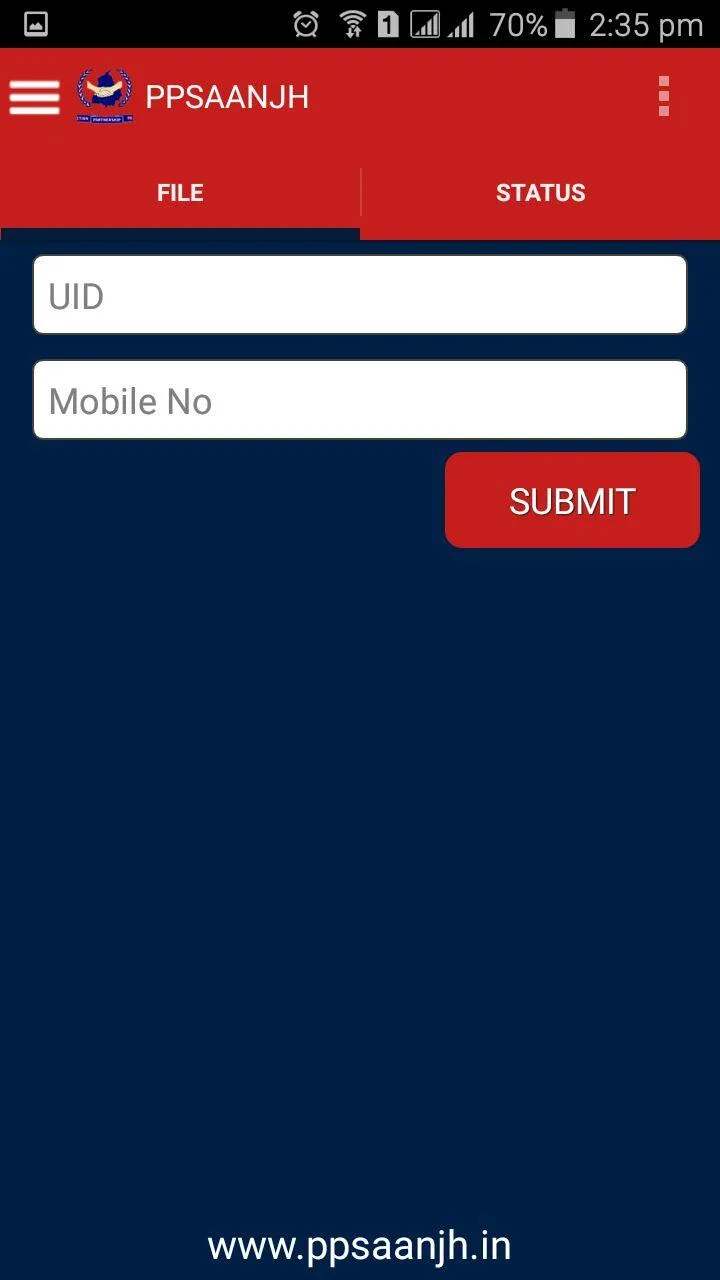Select the FILE tab
Image resolution: width=720 pixels, height=1280 pixels.
180,192
